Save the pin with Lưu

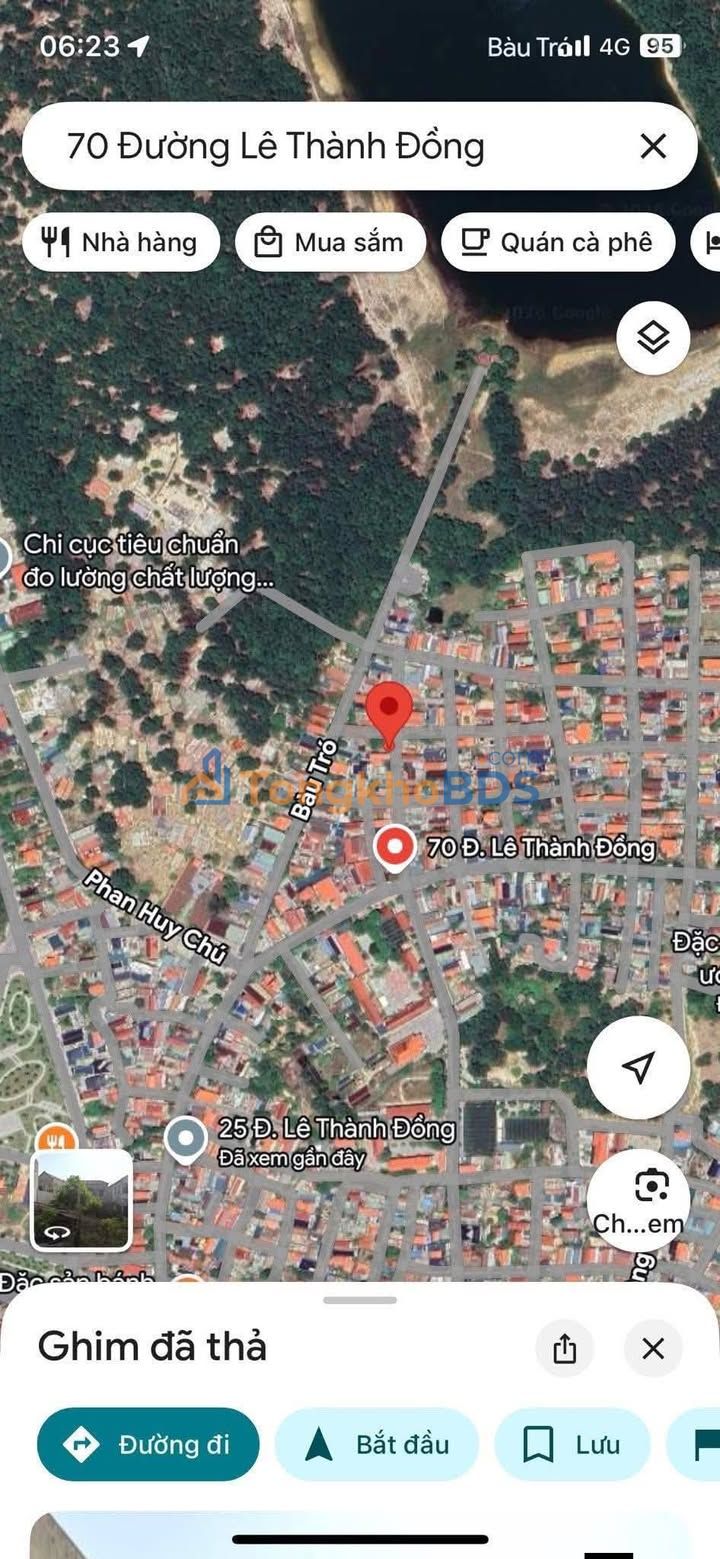[572, 1444]
